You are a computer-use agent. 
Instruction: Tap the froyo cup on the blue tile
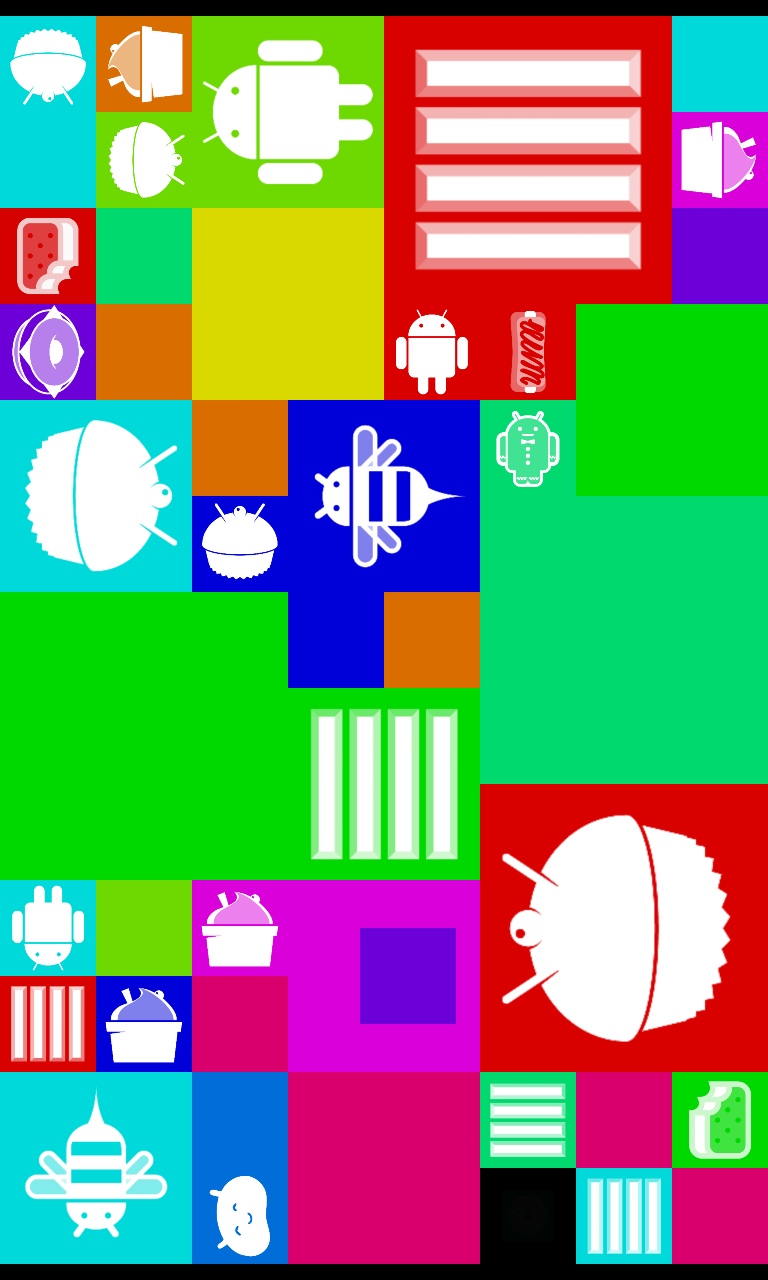(144, 1024)
